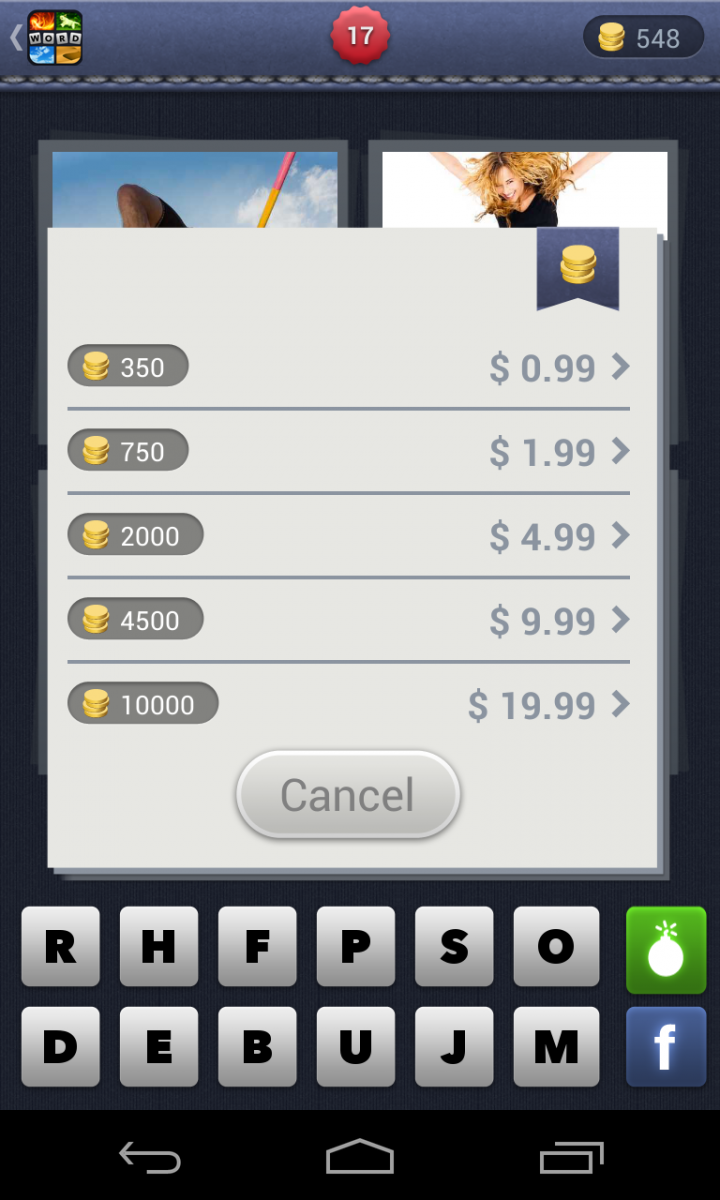The width and height of the screenshot is (720, 1200).
Task: Open Facebook sharing via the Facebook icon
Action: 665,1046
